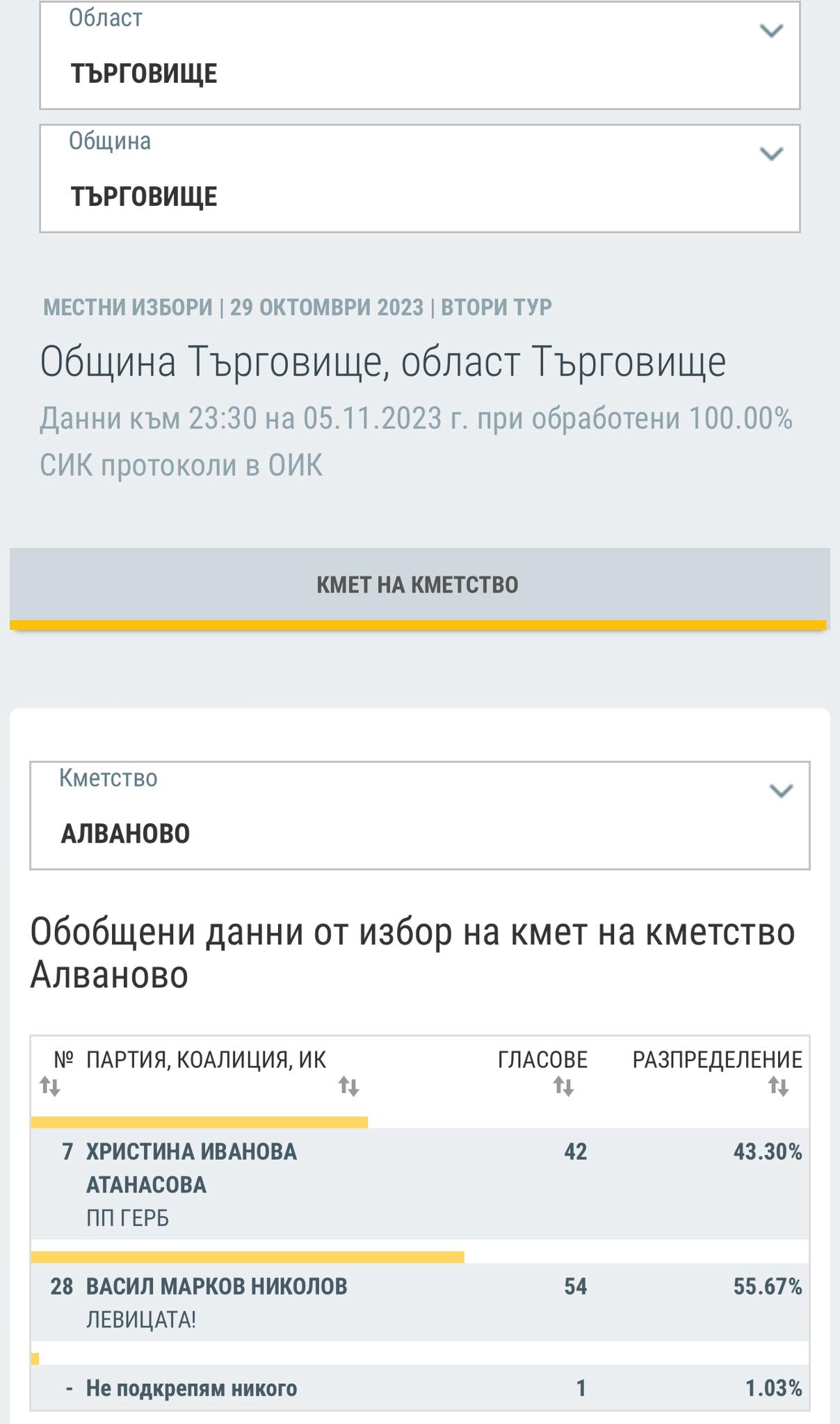Sort the table by № column
The height and width of the screenshot is (1424, 840).
pyautogui.click(x=50, y=1086)
